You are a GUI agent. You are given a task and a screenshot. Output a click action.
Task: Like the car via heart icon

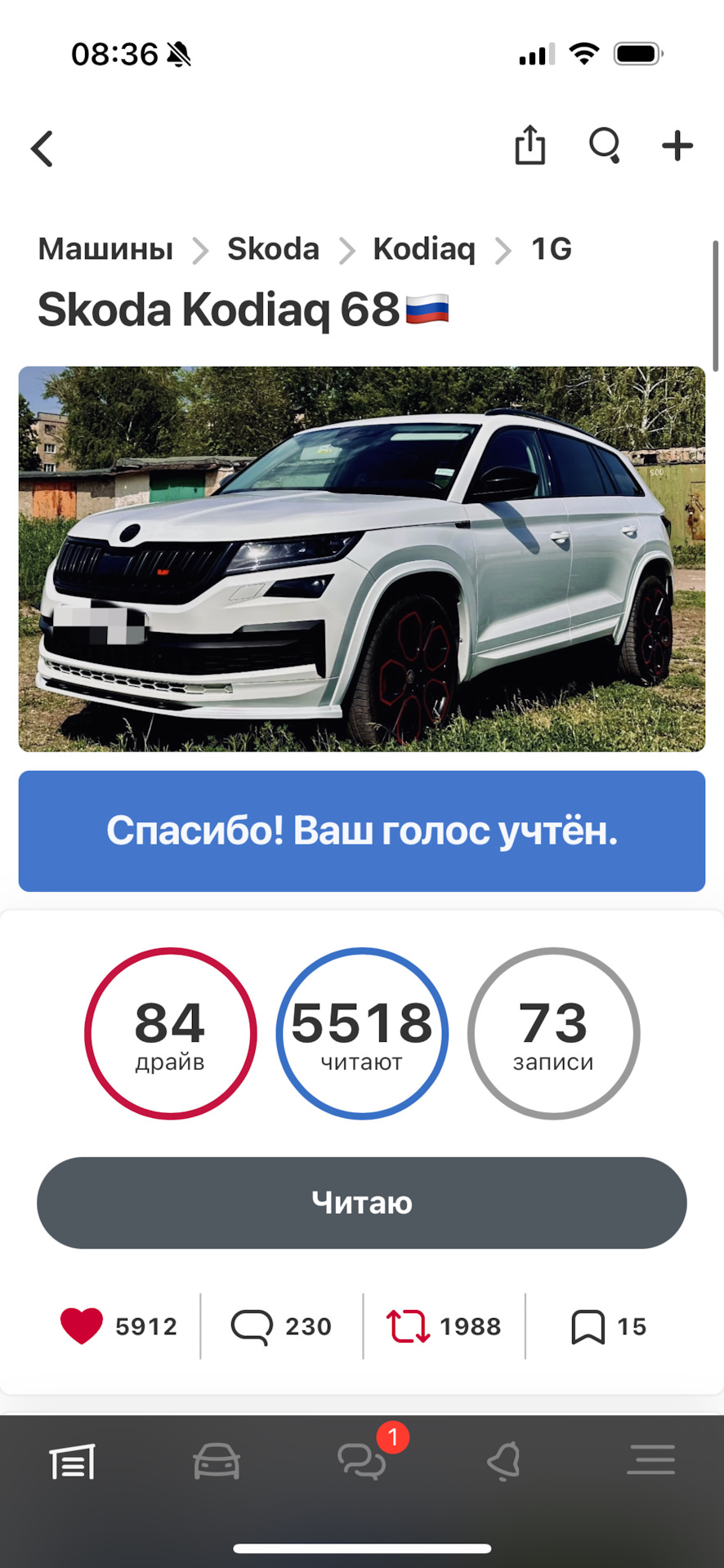[x=82, y=1326]
